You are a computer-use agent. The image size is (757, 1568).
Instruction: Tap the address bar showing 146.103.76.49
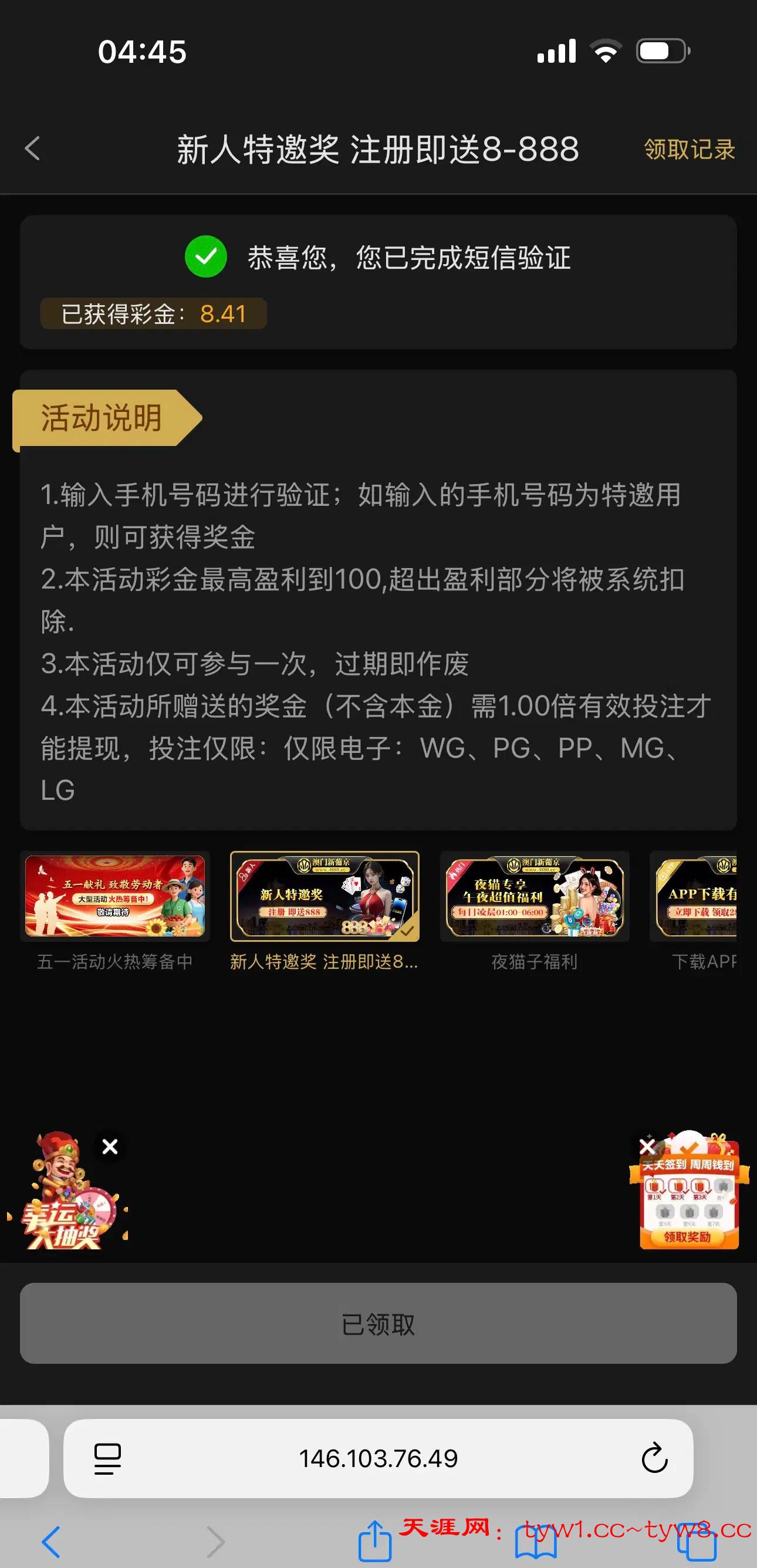tap(378, 1458)
